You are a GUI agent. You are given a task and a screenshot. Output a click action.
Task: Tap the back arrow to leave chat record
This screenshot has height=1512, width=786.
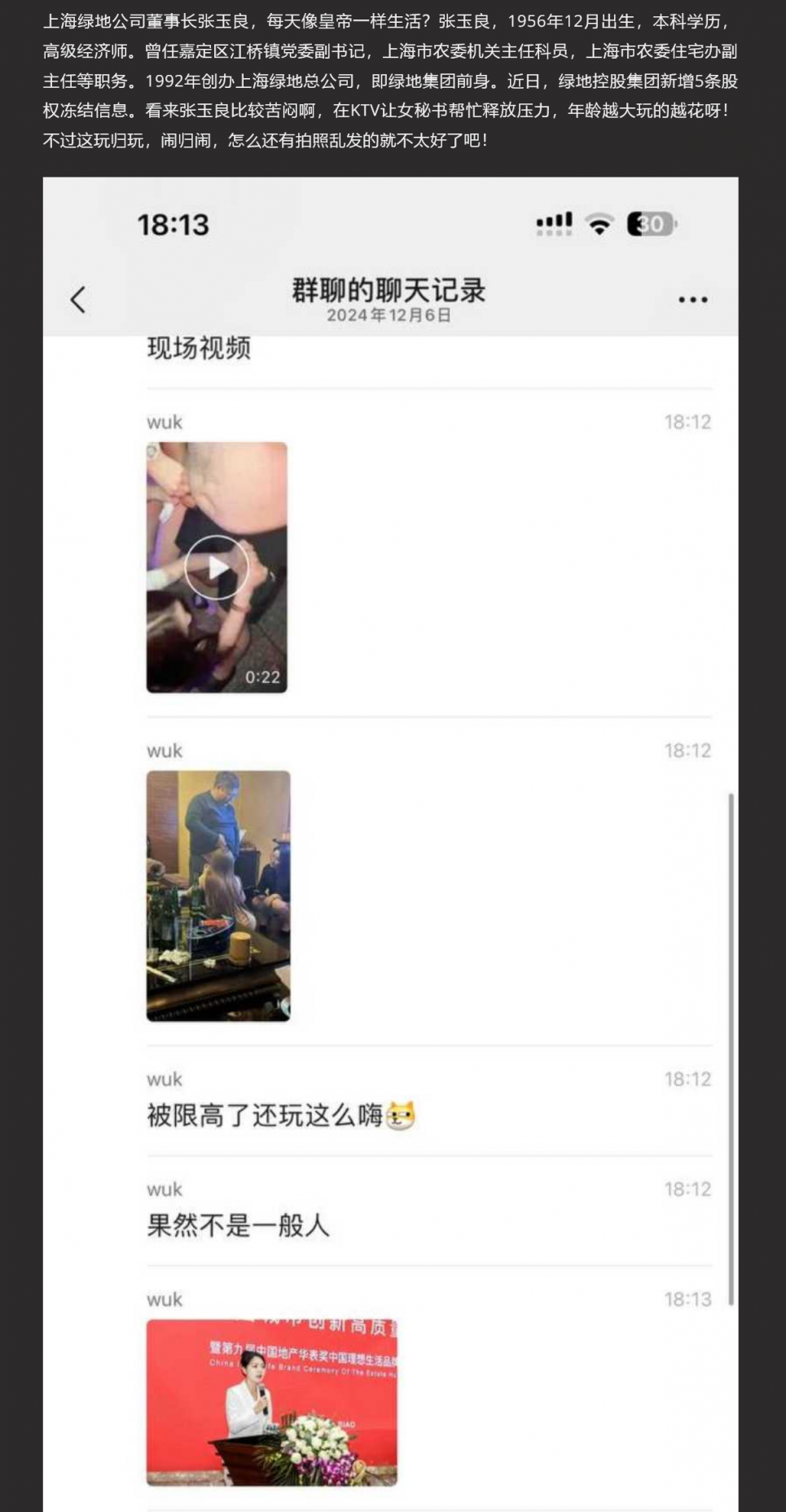[x=78, y=299]
